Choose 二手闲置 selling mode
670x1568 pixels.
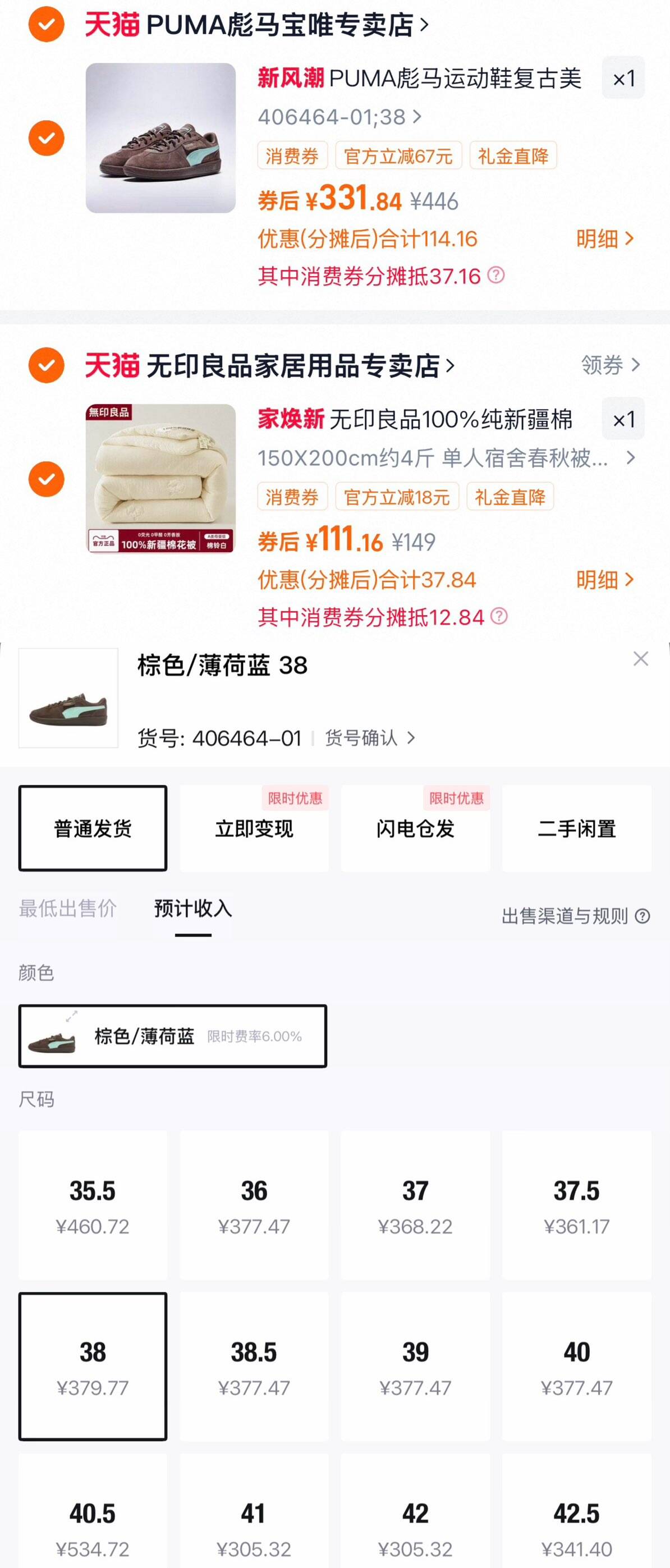click(x=576, y=828)
